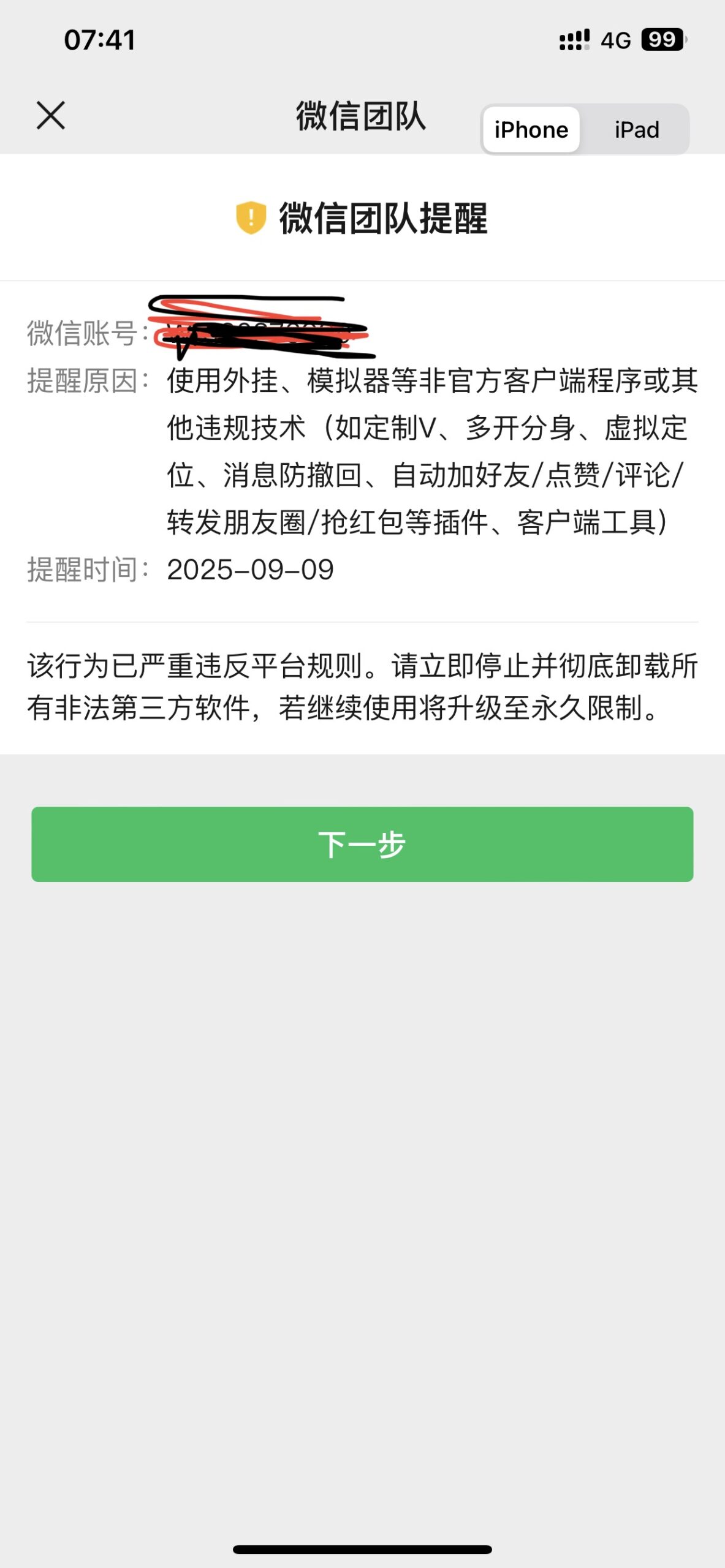Select the 4G network indicator
The image size is (725, 1568).
pos(615,39)
